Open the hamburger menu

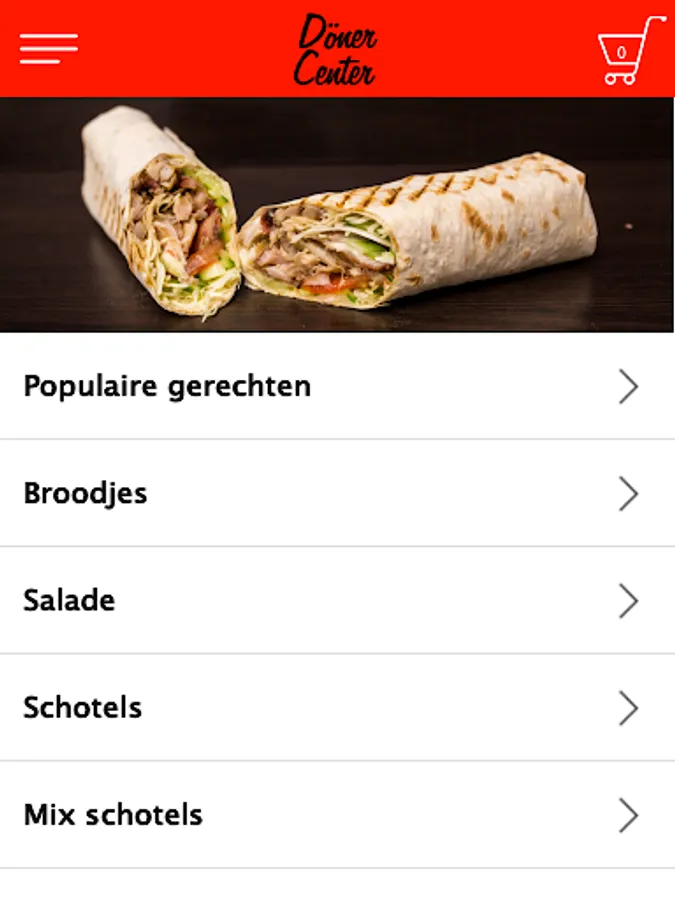[48, 48]
